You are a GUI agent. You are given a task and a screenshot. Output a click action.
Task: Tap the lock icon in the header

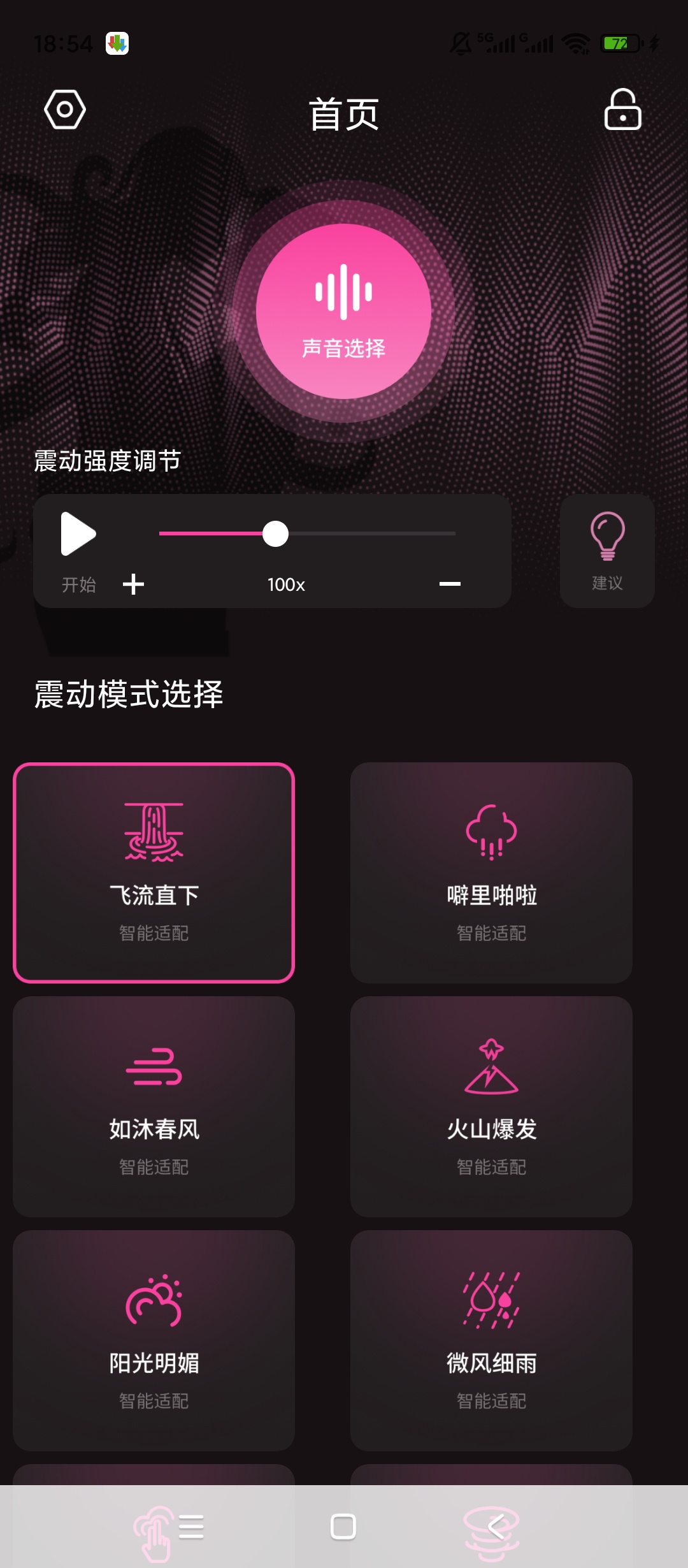pos(622,110)
